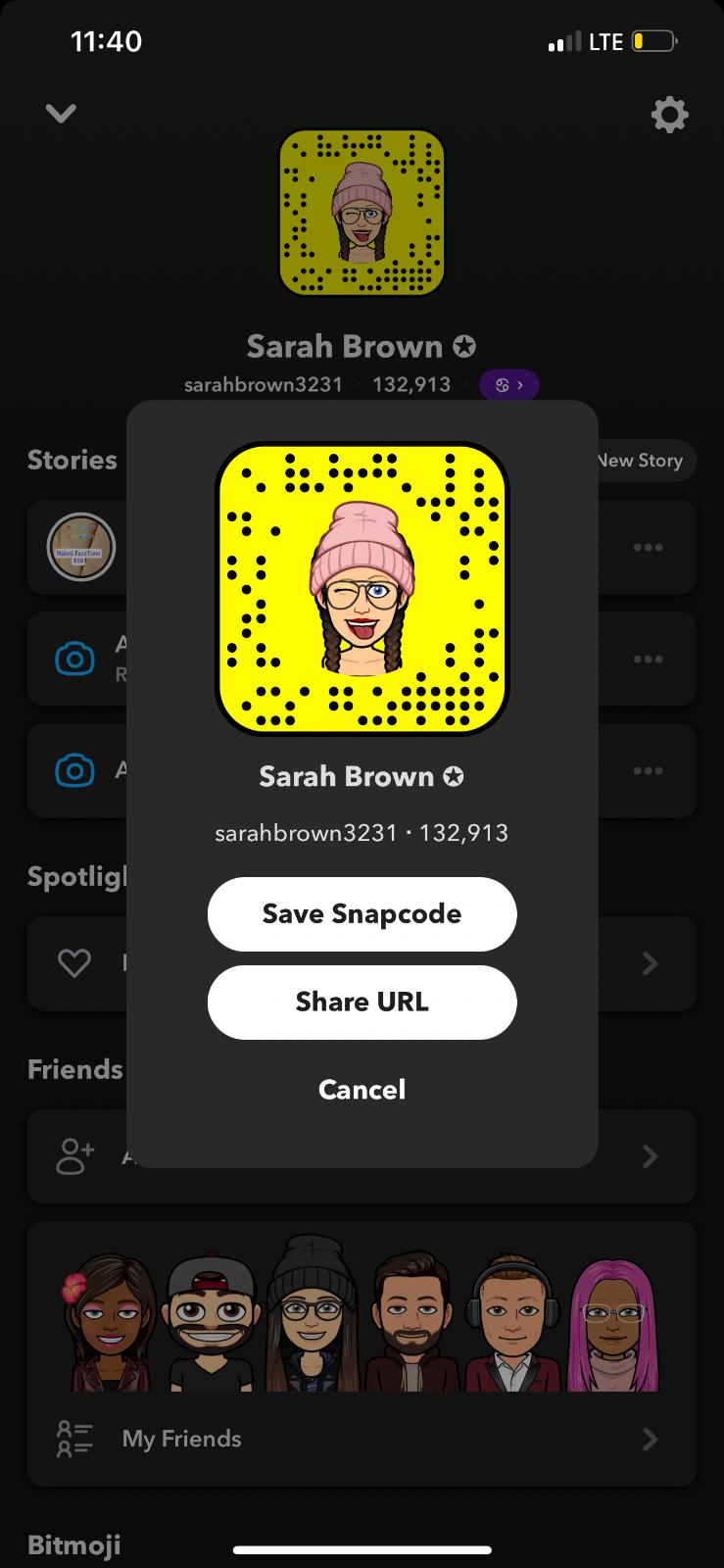Image resolution: width=724 pixels, height=1568 pixels.
Task: Open settings with the gear icon
Action: pyautogui.click(x=670, y=116)
